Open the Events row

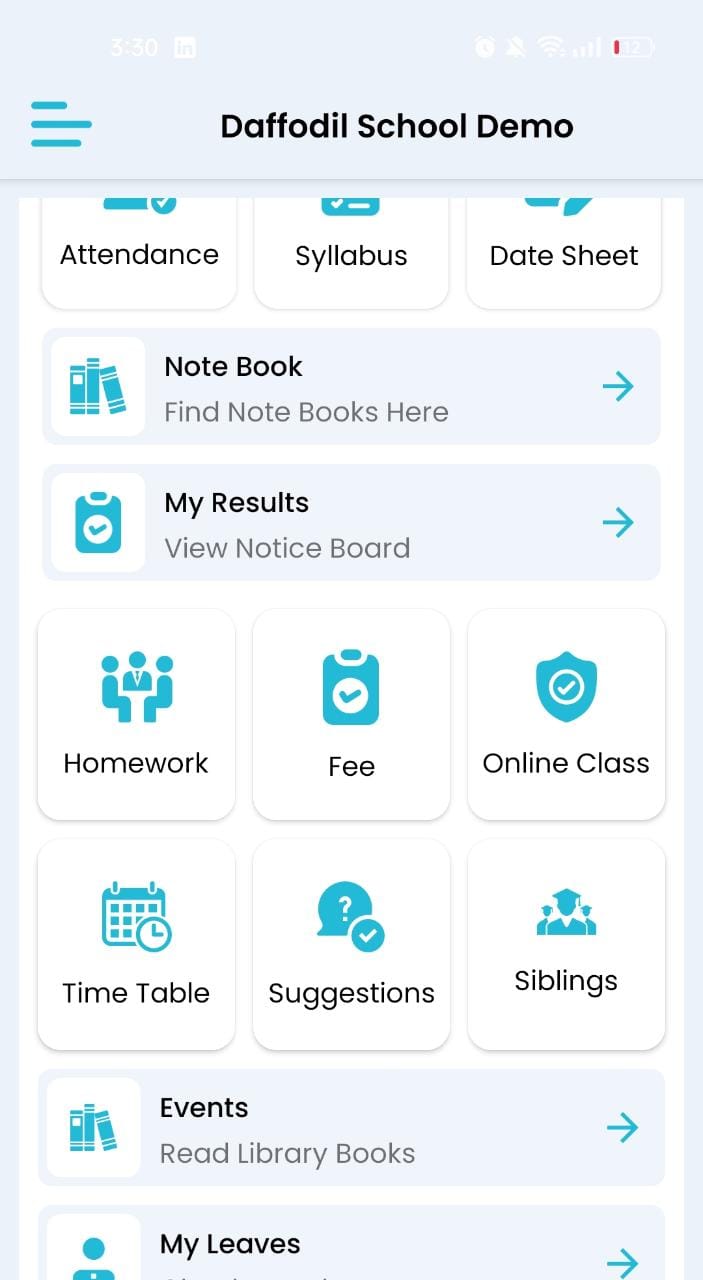[x=351, y=1128]
